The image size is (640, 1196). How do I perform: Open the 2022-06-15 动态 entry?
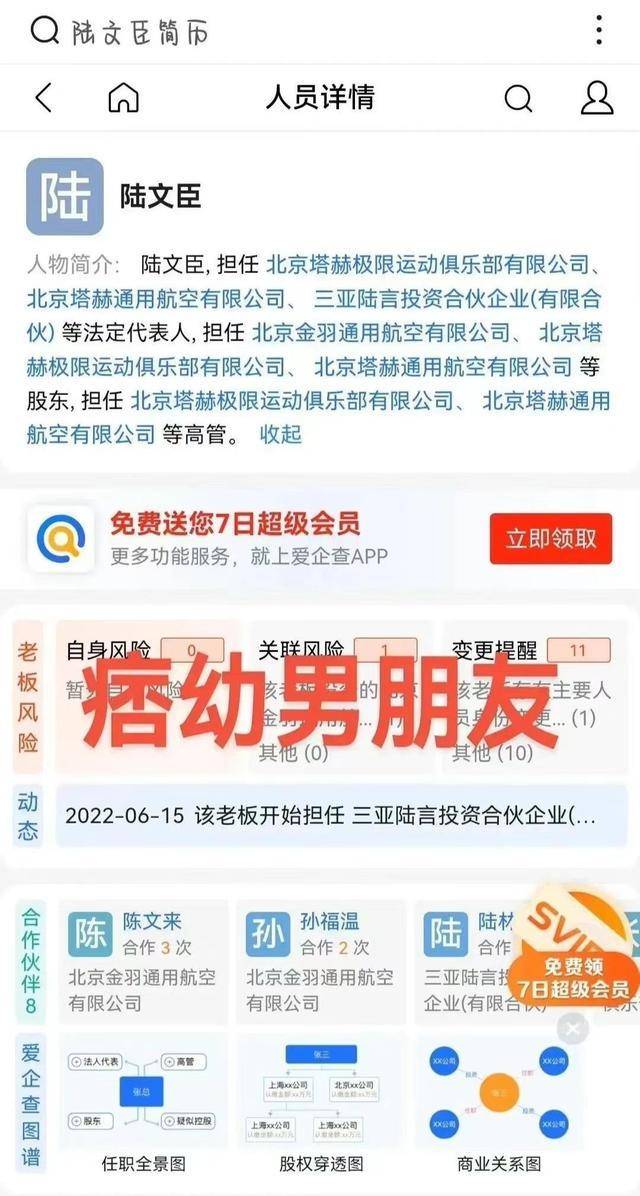(330, 815)
